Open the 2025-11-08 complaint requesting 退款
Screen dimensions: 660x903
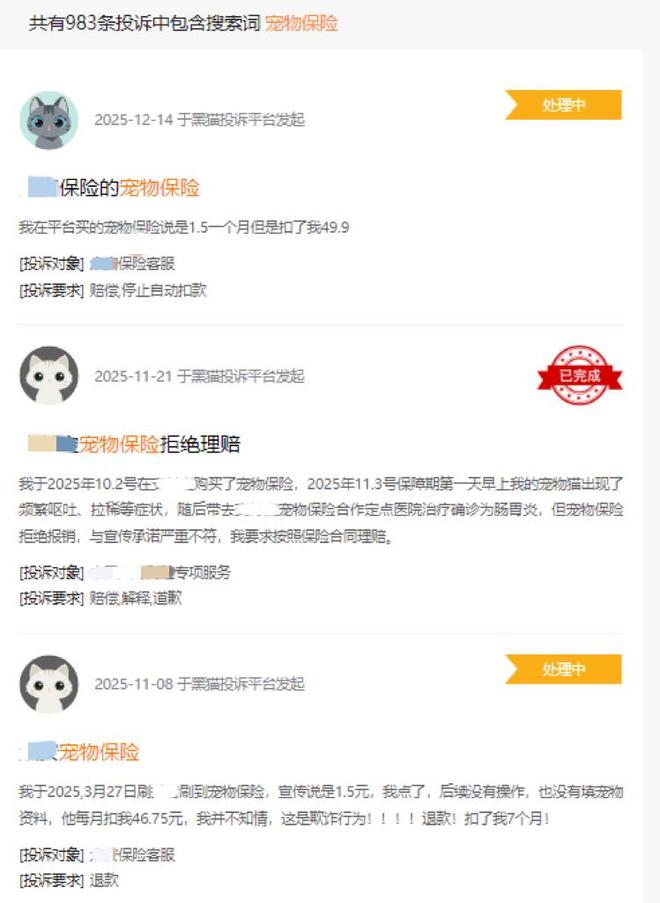tap(98, 752)
